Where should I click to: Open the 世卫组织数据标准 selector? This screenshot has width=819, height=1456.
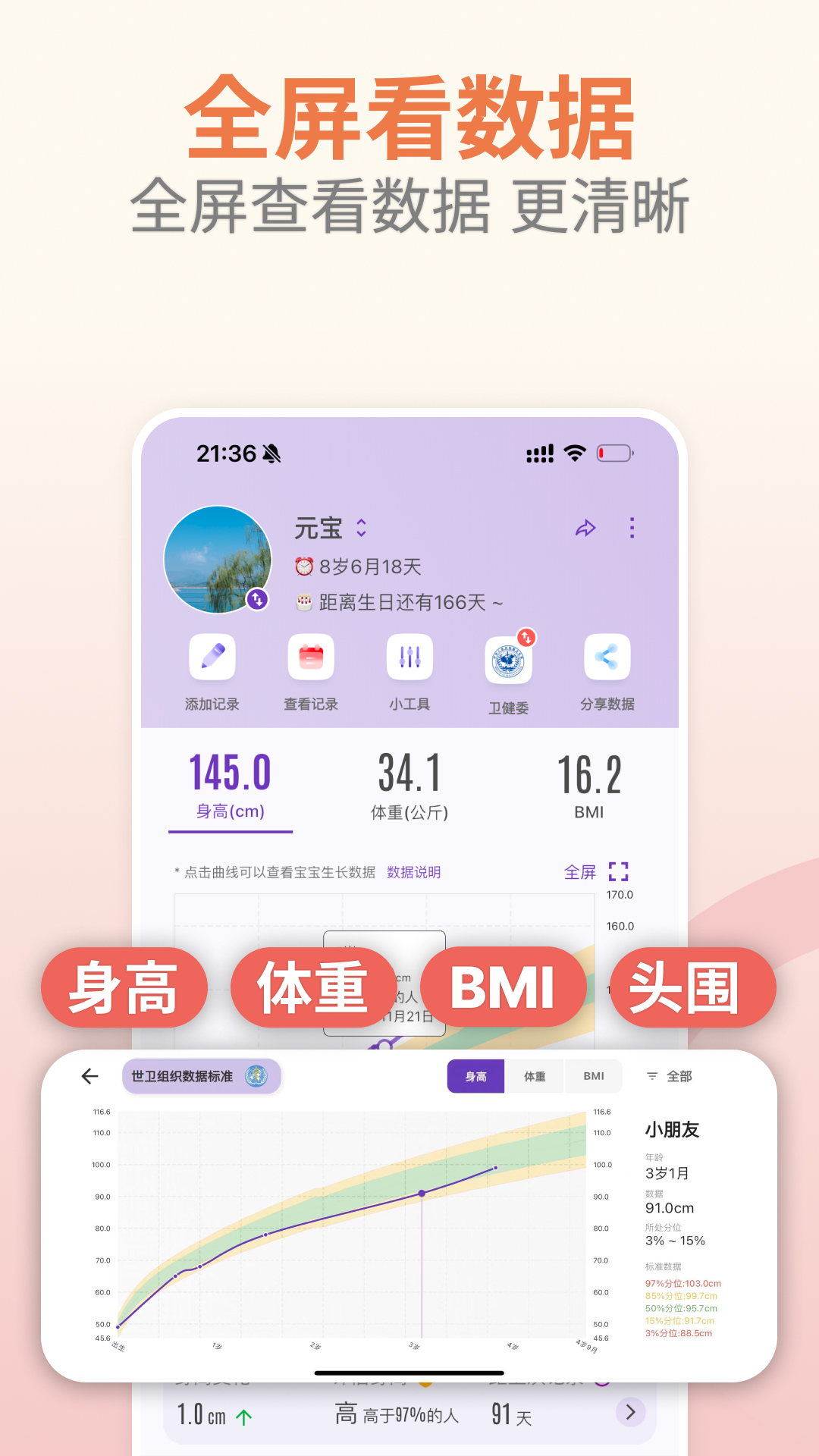202,1076
